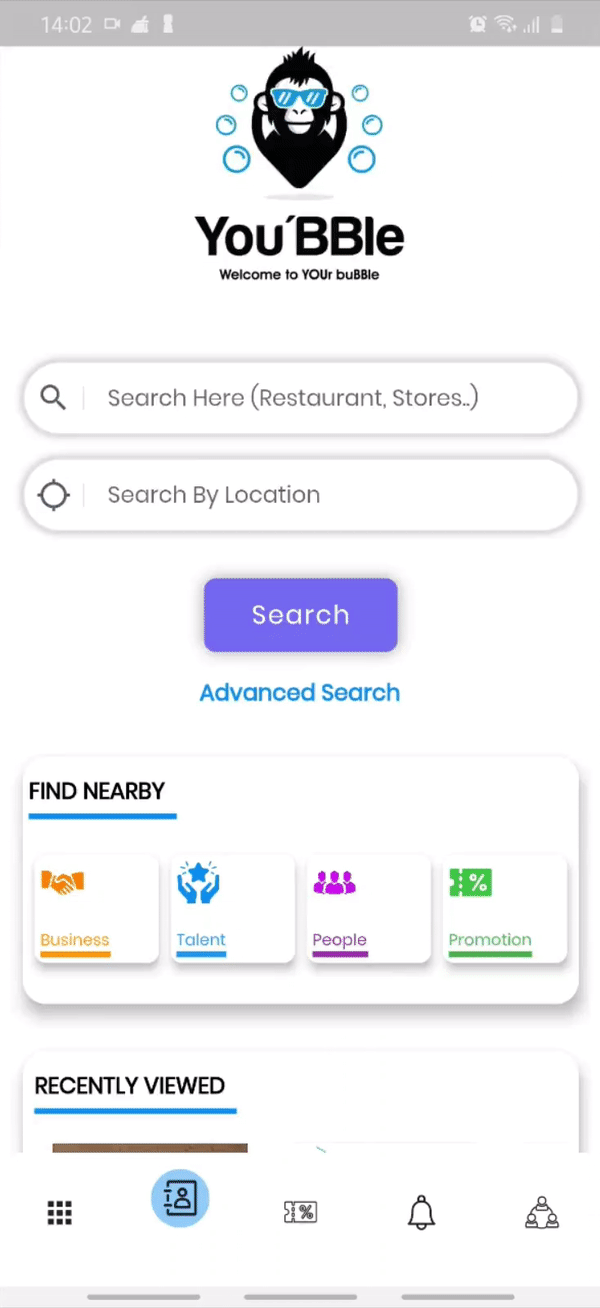Open the notifications bell
Viewport: 600px width, 1308px height.
point(422,1213)
